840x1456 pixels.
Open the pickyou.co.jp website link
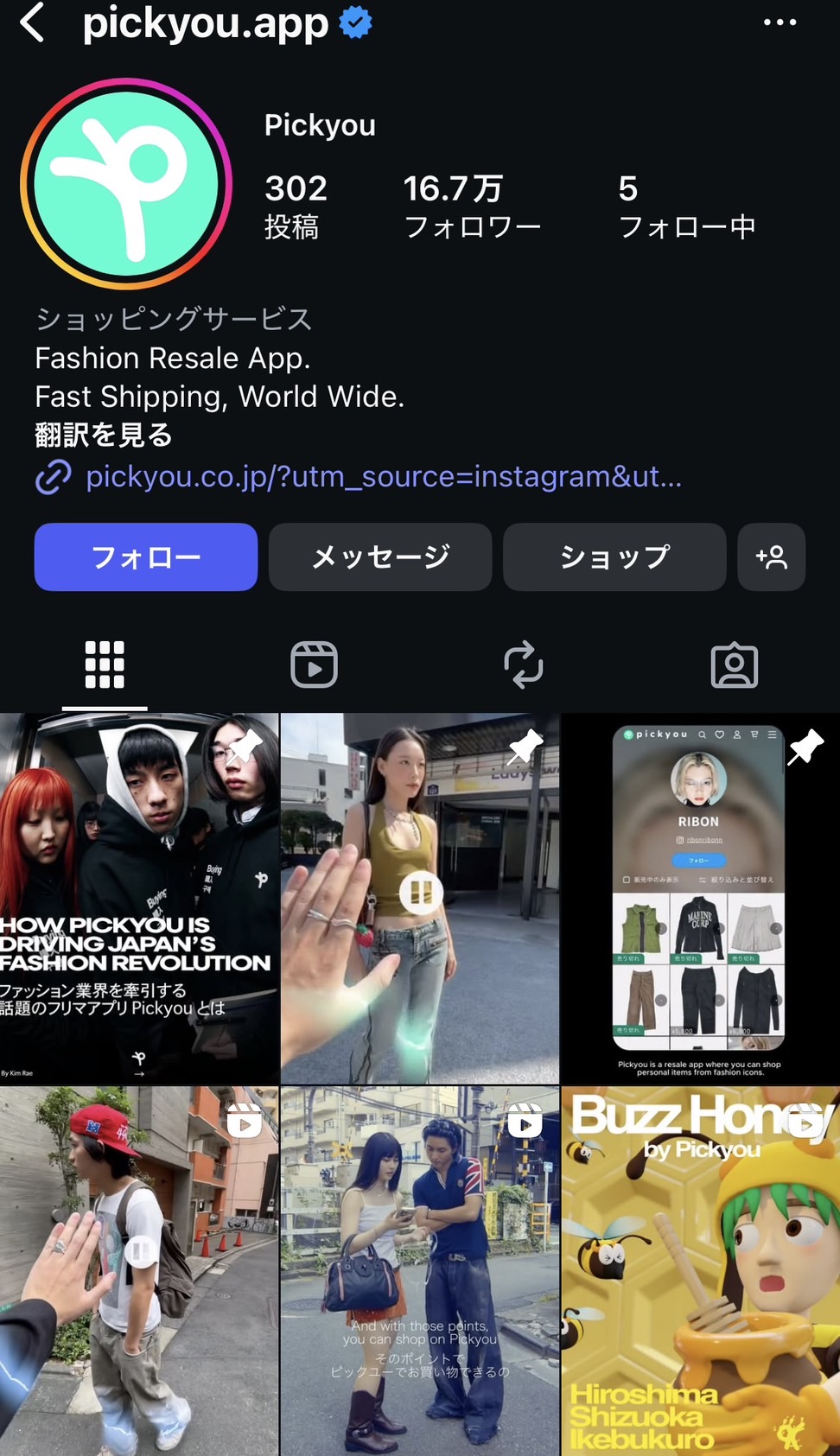pos(383,476)
